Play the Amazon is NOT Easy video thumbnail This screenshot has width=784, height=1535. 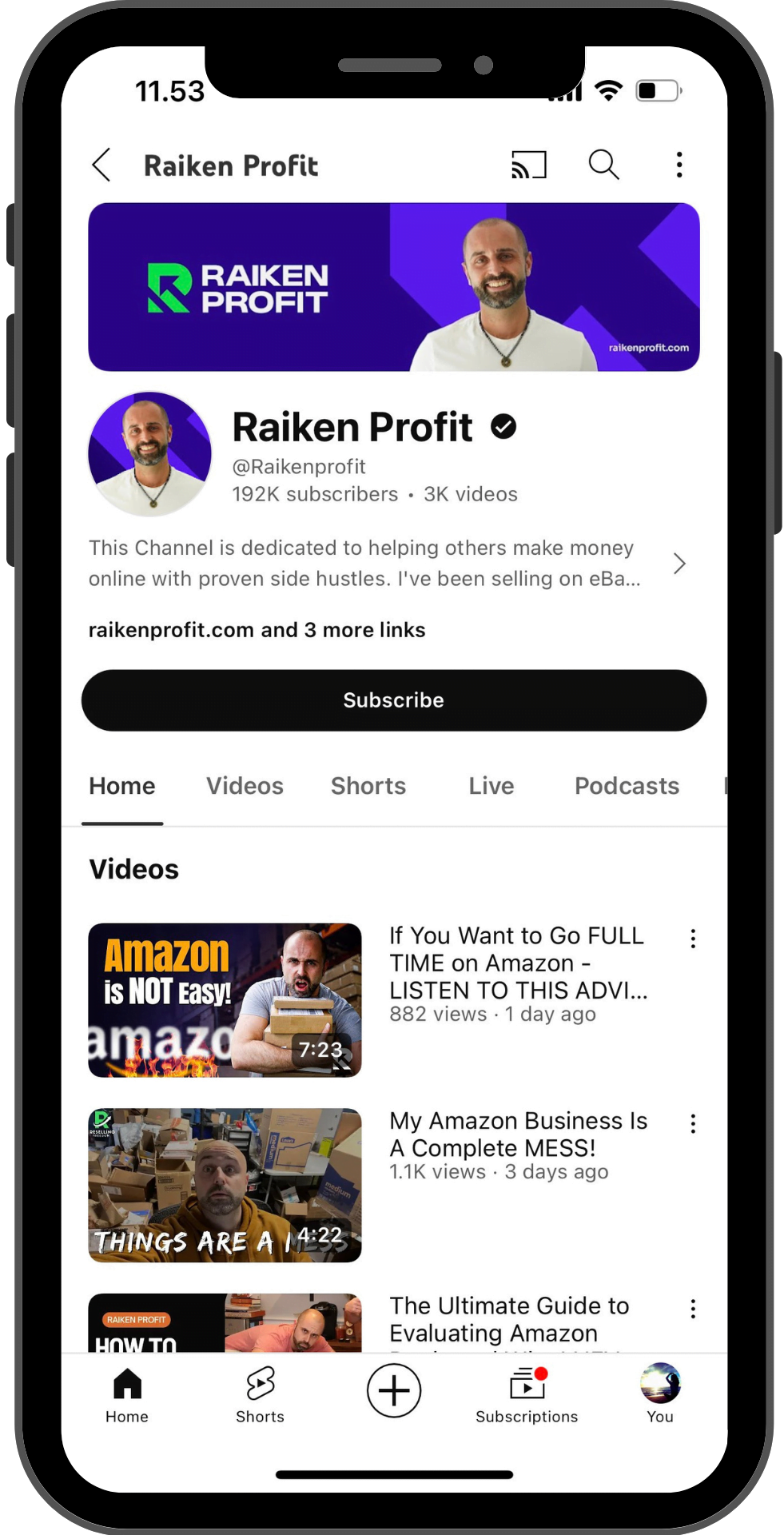[x=225, y=1000]
